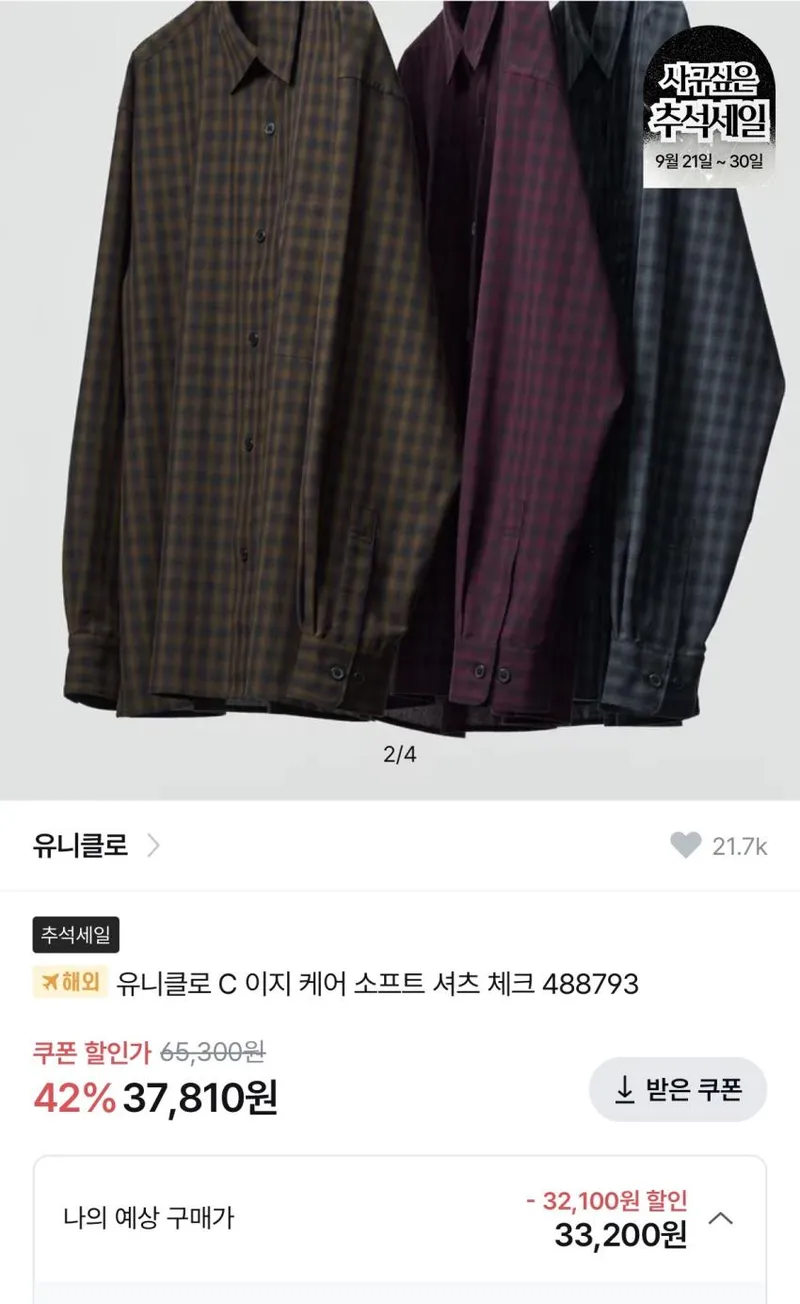Tap the 추석세일 tag
This screenshot has height=1304, width=800.
(x=76, y=935)
